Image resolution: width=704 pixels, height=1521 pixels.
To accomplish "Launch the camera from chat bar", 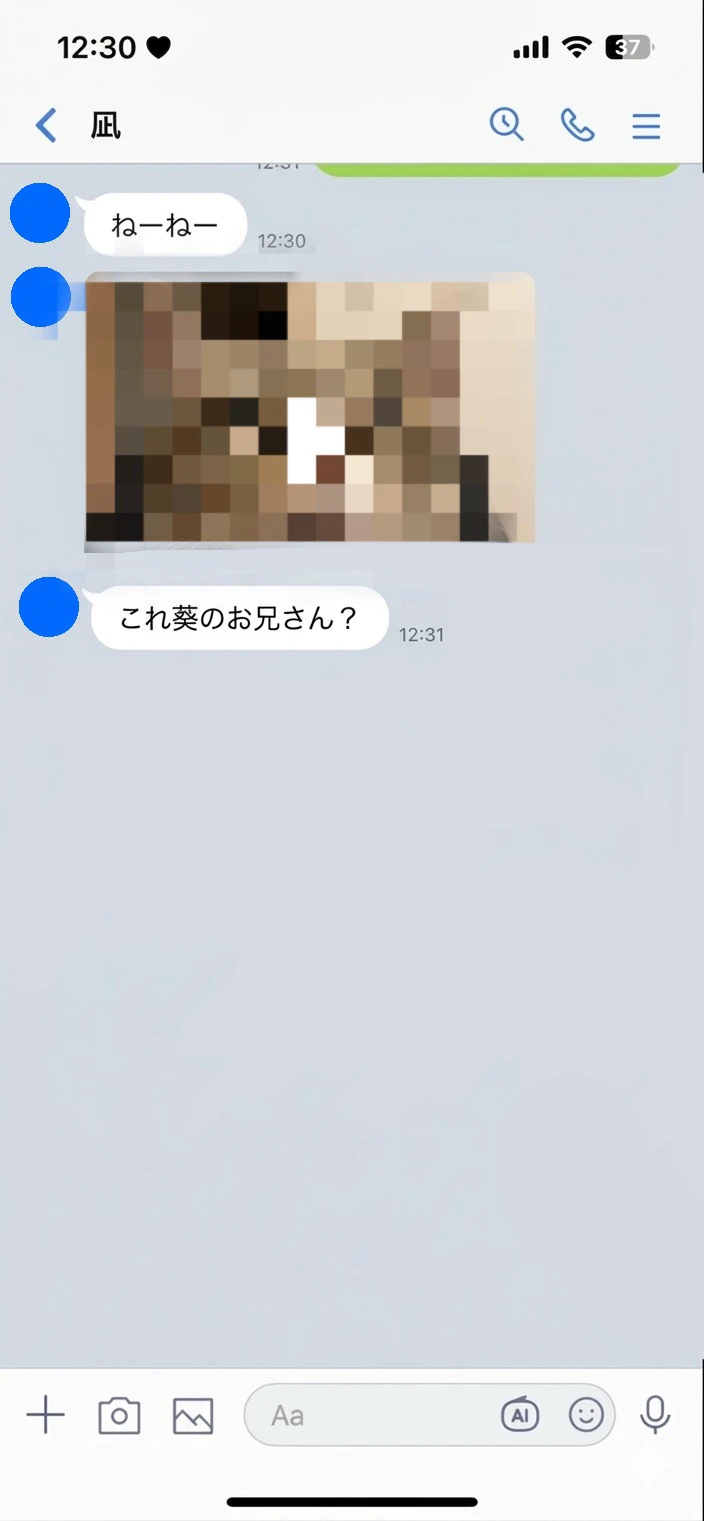I will click(119, 1415).
